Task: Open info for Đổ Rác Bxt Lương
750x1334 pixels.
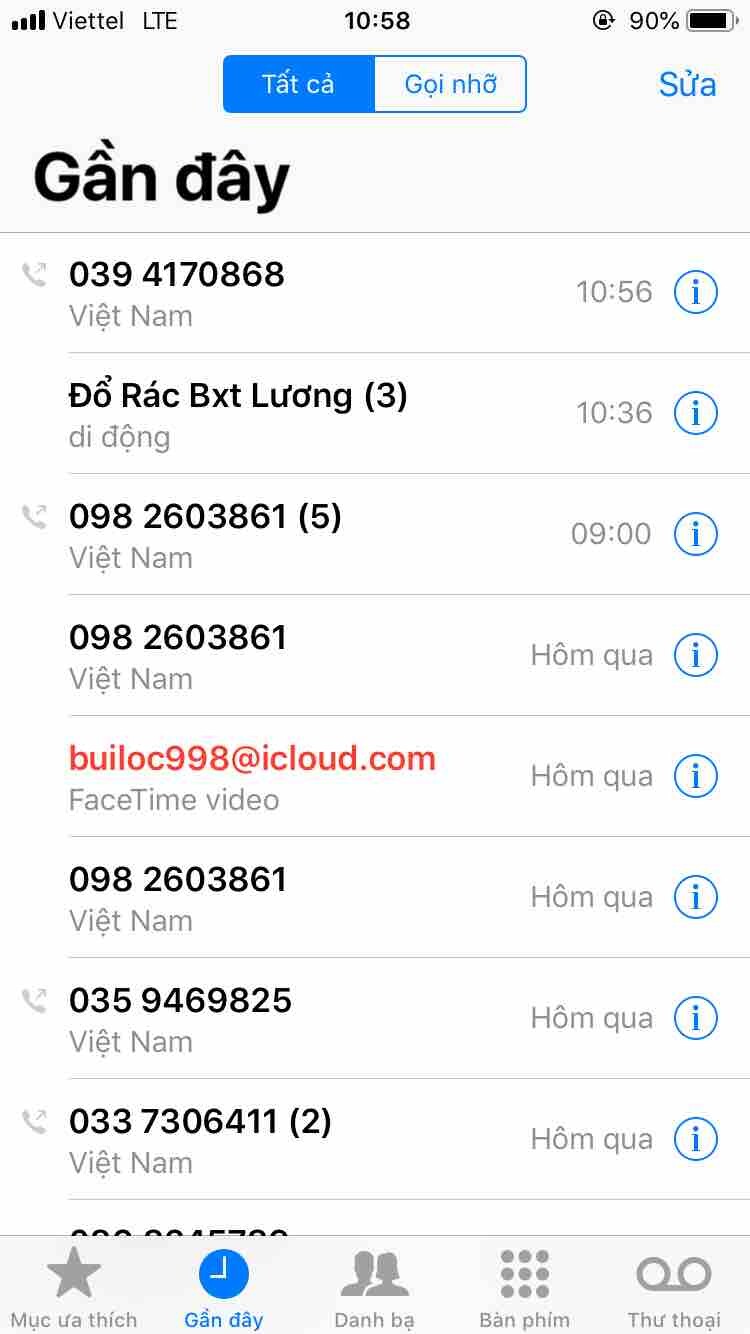Action: pyautogui.click(x=696, y=414)
